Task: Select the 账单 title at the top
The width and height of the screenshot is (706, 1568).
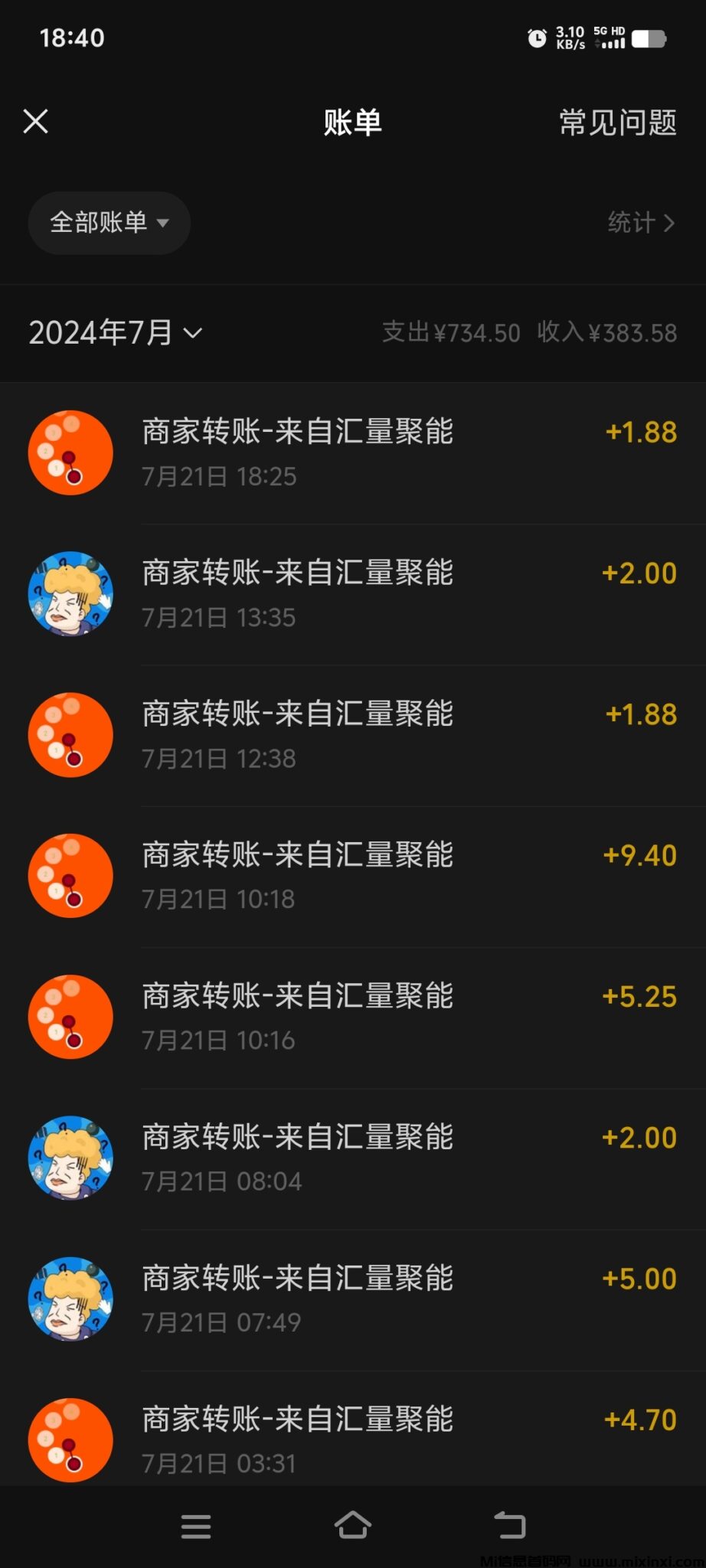Action: [x=353, y=122]
